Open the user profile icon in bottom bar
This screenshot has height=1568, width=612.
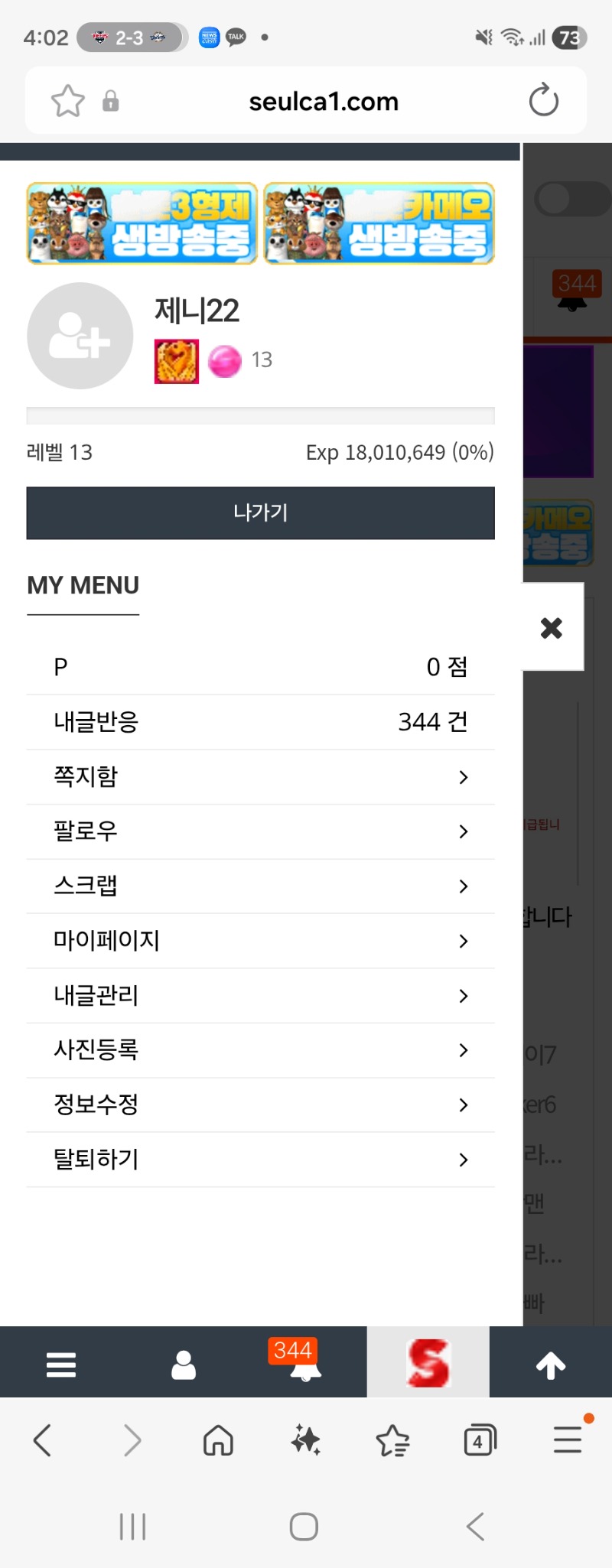coord(184,1364)
